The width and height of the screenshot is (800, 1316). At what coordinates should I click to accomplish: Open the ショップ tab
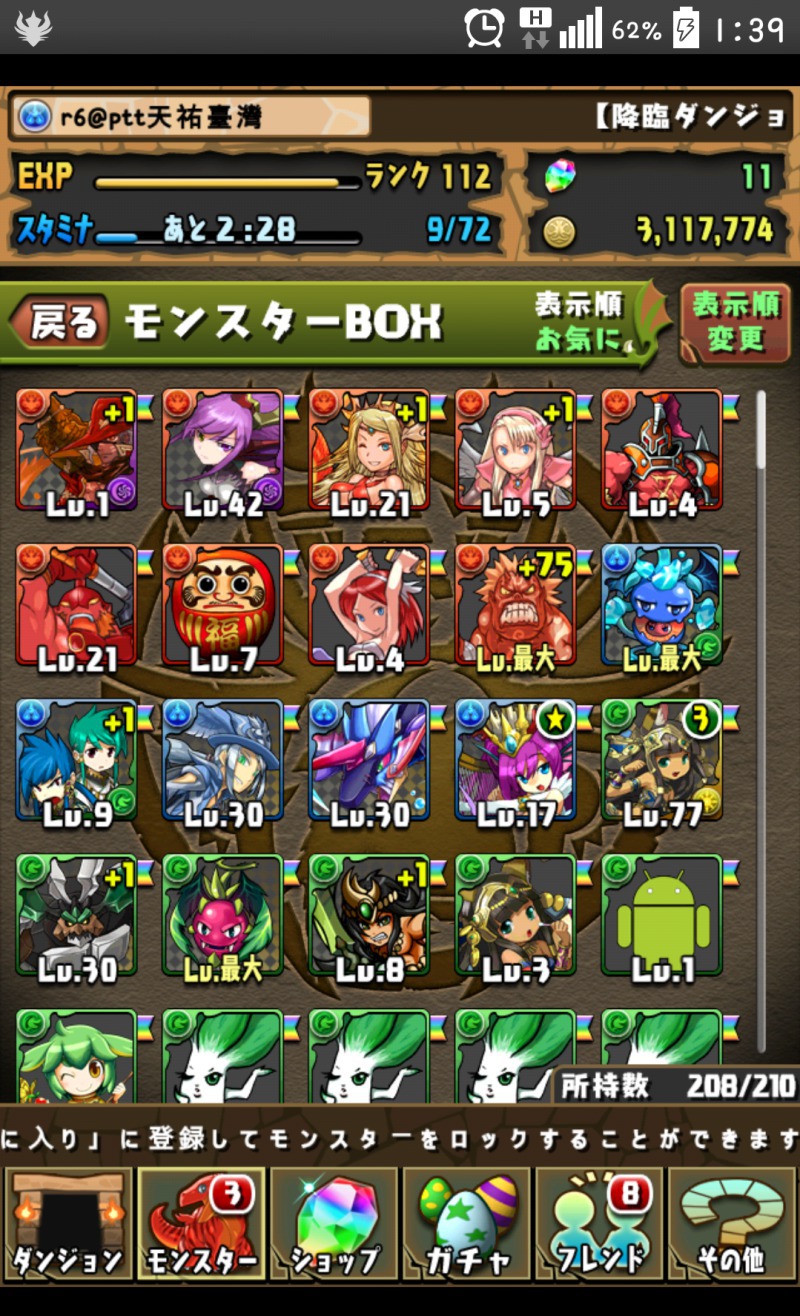(334, 1223)
